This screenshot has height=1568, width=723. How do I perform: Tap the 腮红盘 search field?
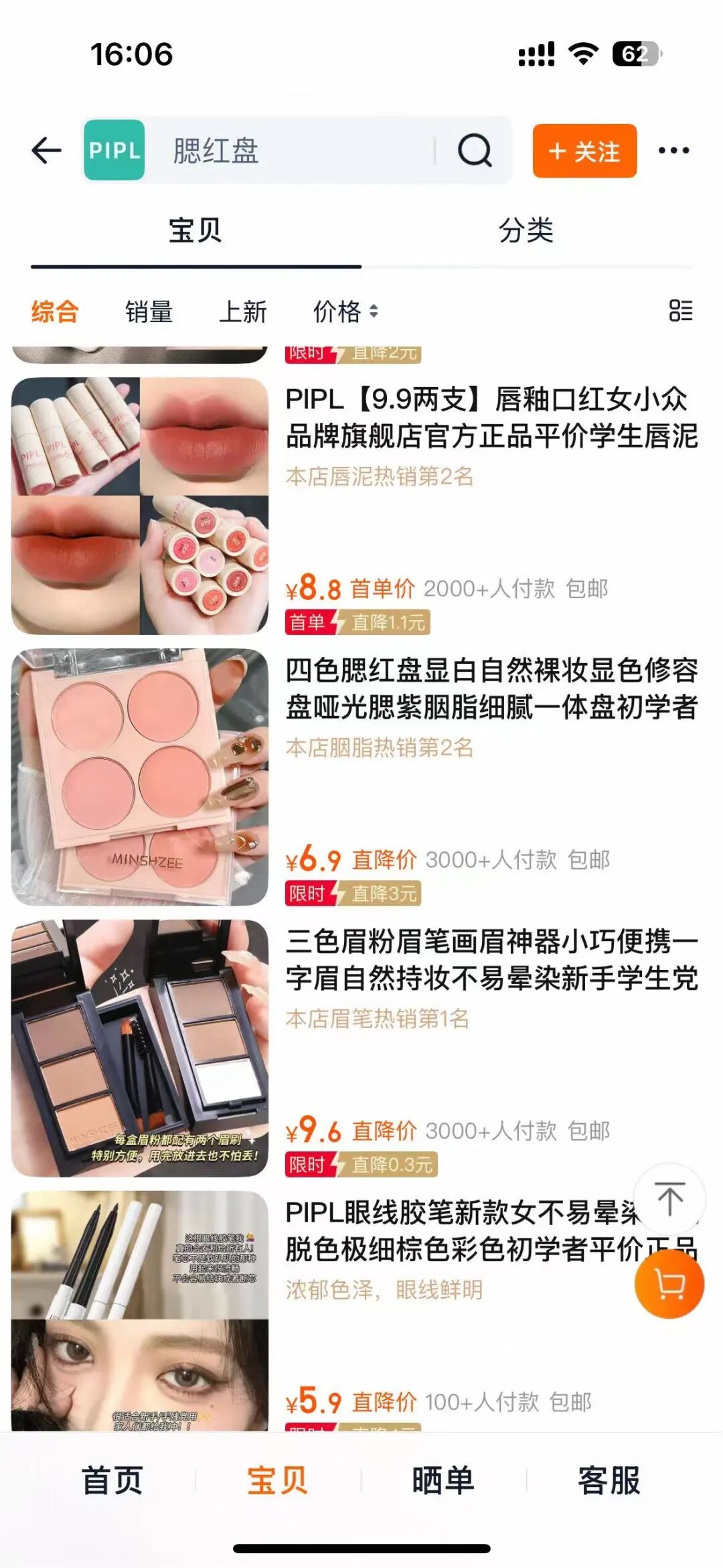(x=295, y=150)
